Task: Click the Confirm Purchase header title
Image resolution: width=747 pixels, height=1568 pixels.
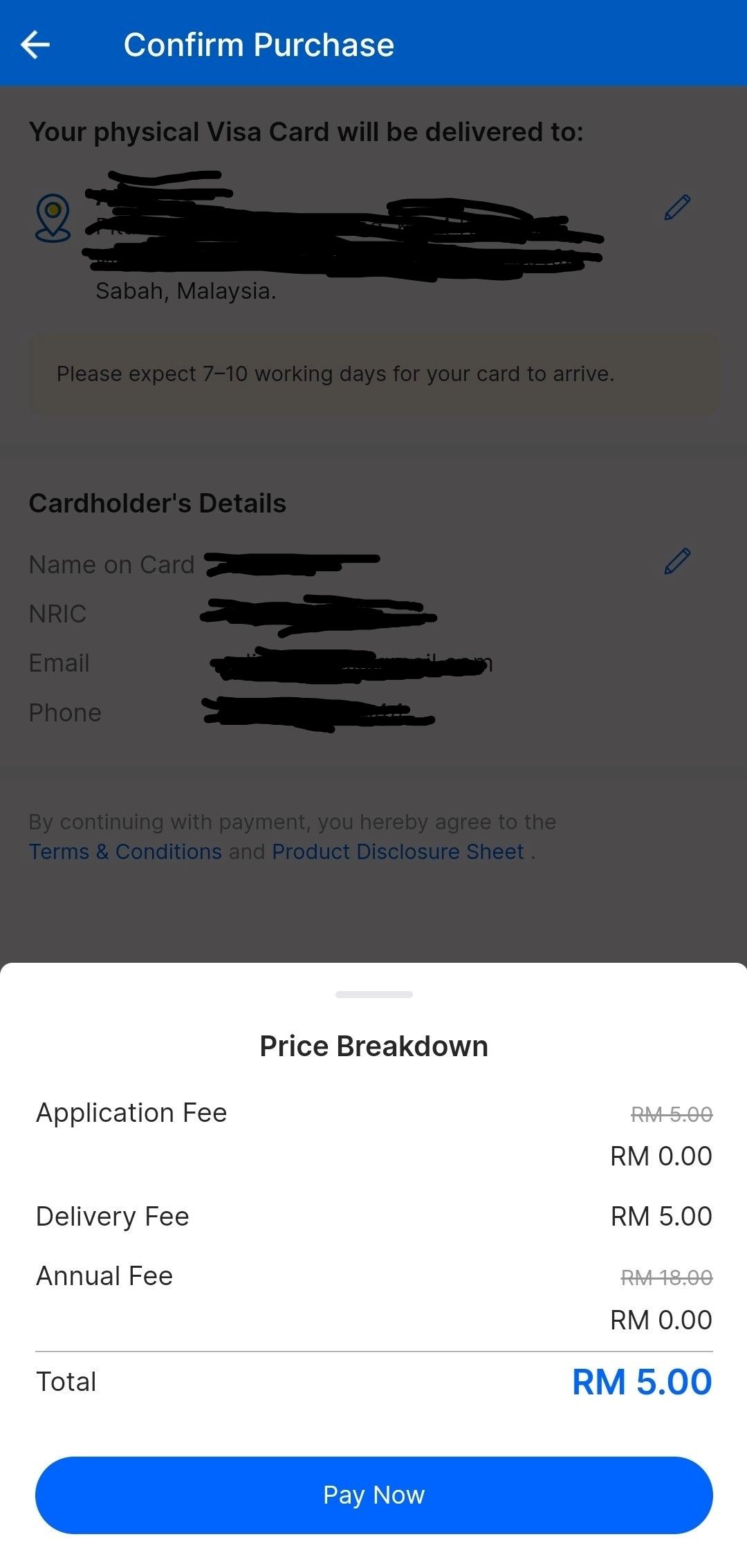Action: coord(259,44)
